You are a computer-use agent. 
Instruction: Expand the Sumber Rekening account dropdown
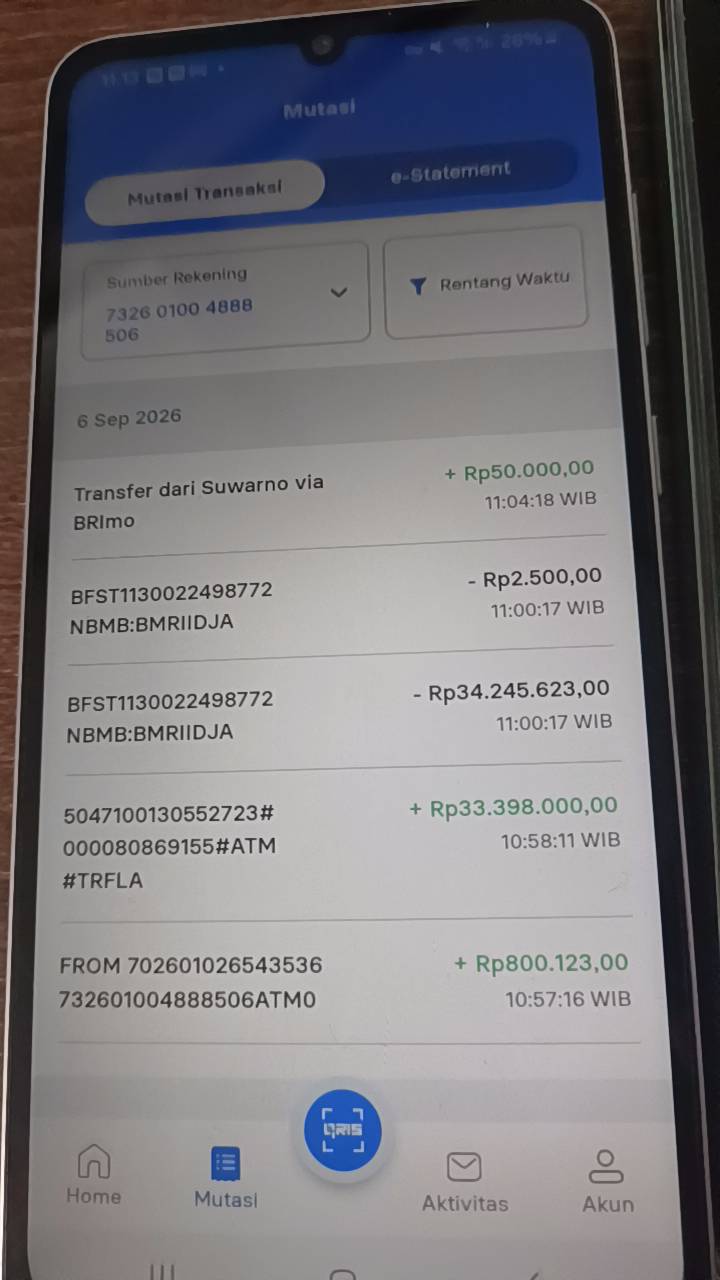(225, 300)
